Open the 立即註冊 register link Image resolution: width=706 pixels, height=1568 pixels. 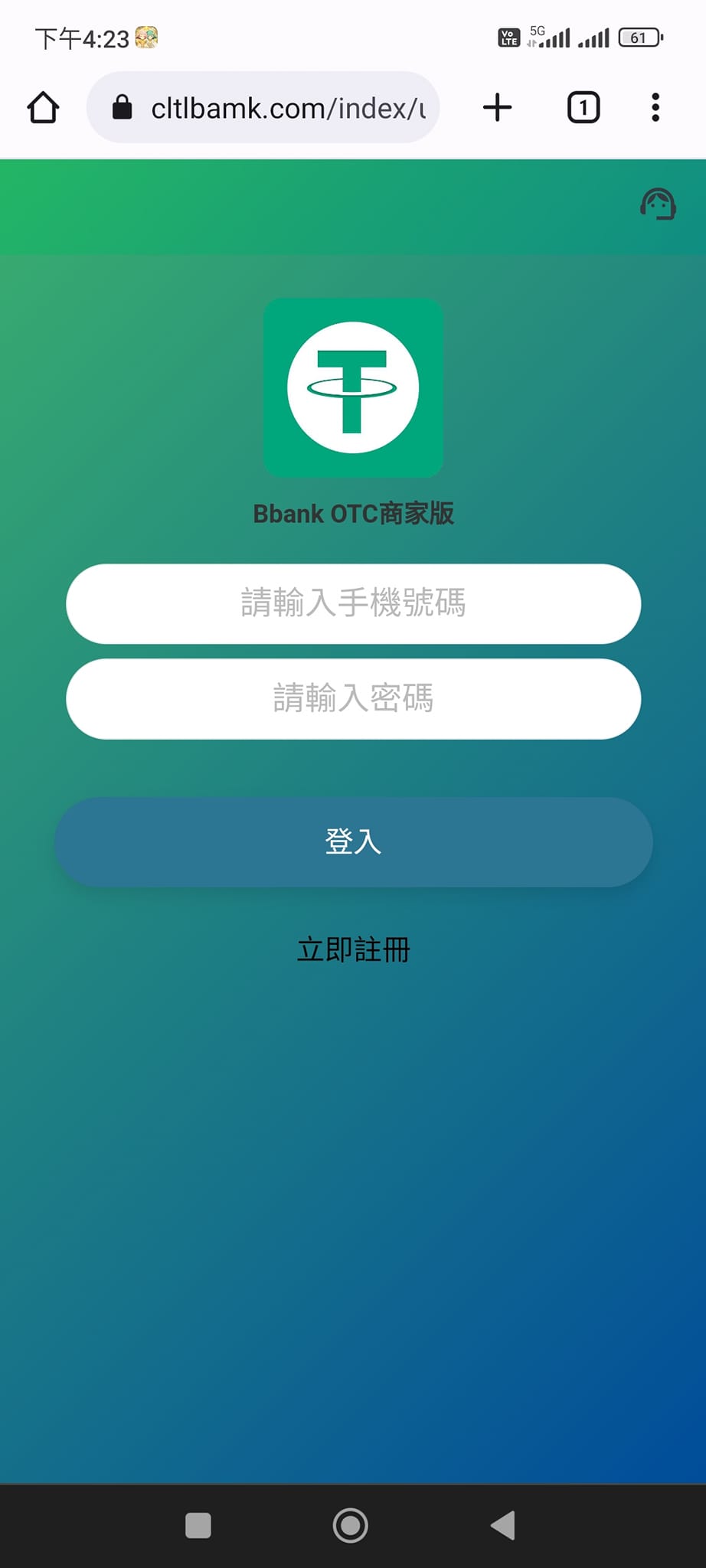[x=353, y=949]
